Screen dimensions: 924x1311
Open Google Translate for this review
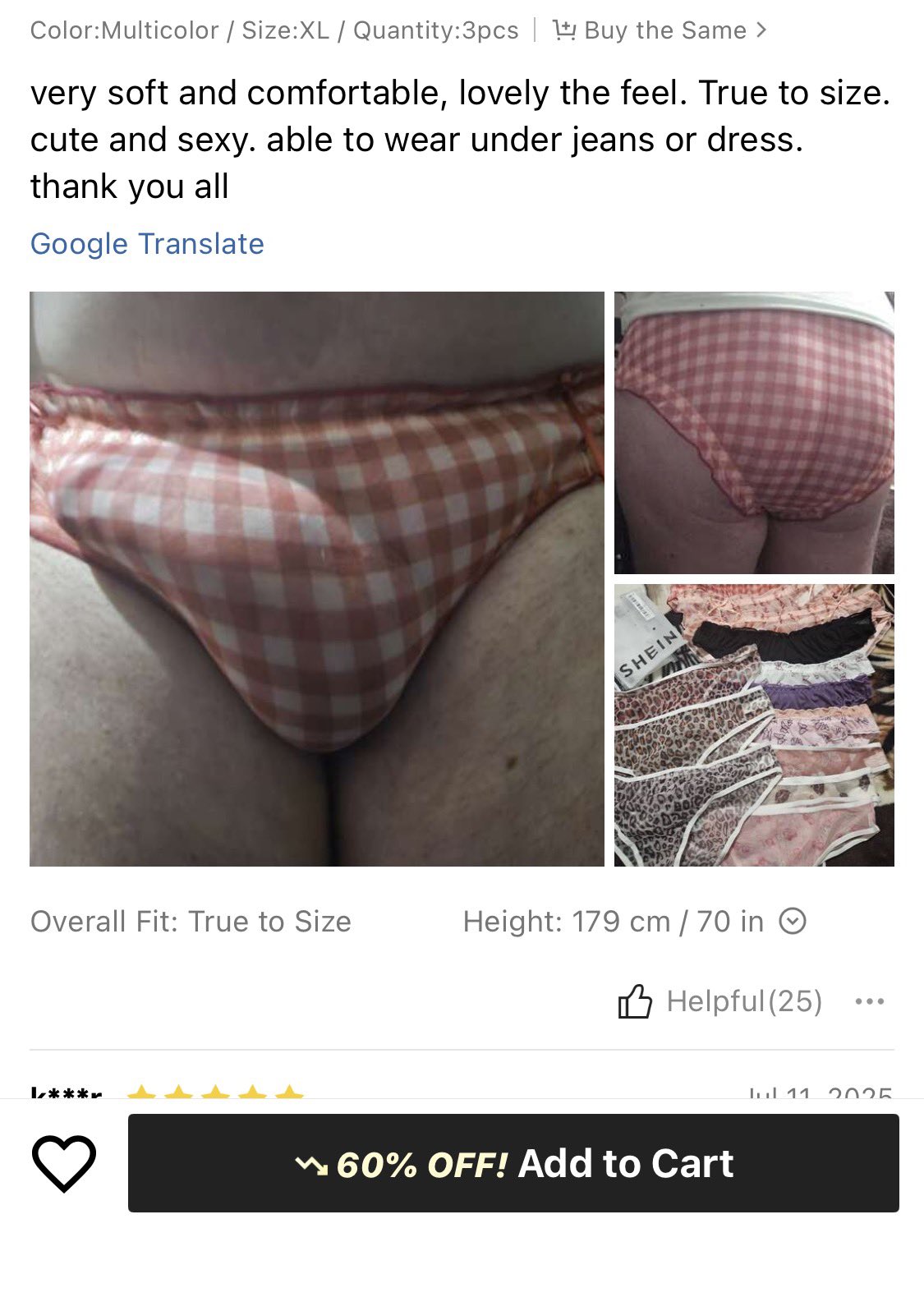tap(147, 244)
